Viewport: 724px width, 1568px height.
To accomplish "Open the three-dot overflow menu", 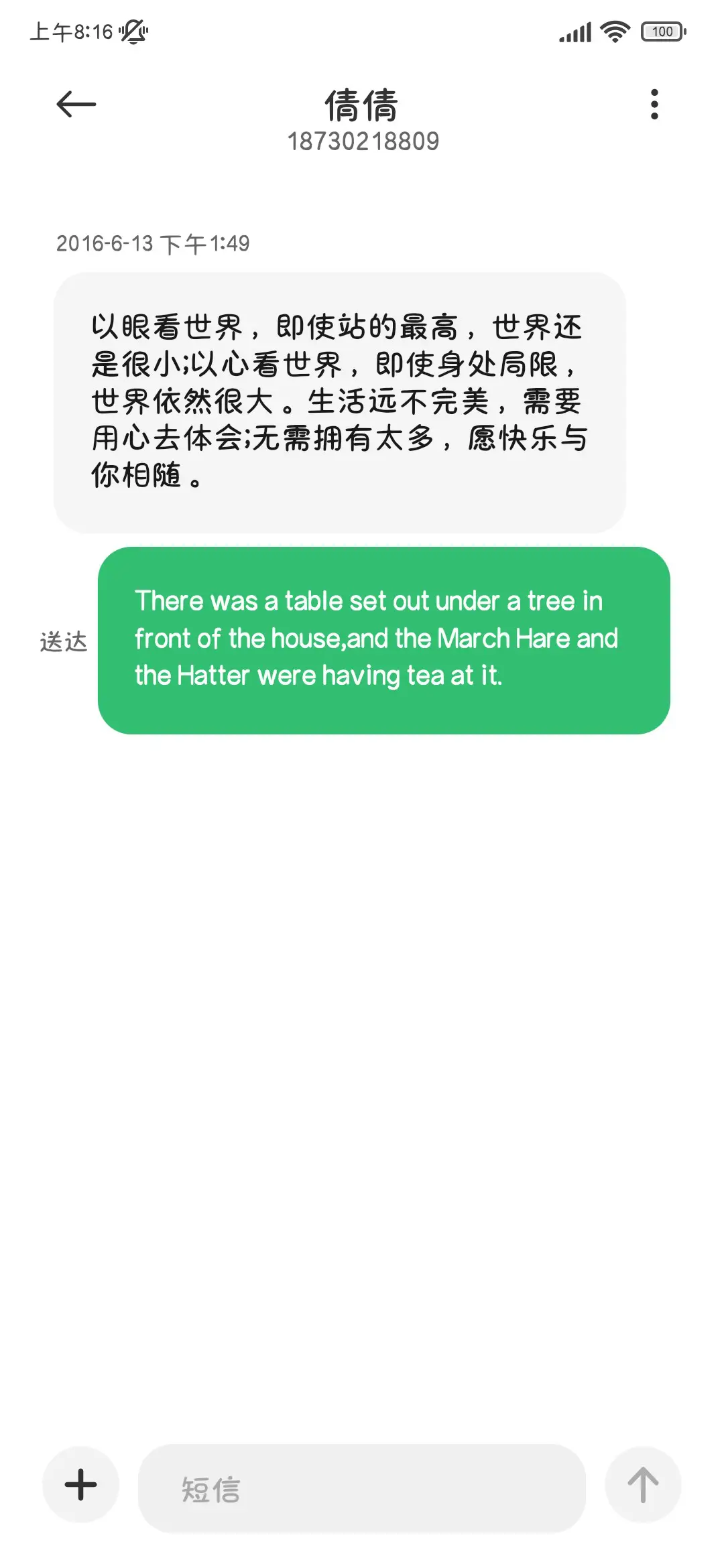I will [x=654, y=104].
